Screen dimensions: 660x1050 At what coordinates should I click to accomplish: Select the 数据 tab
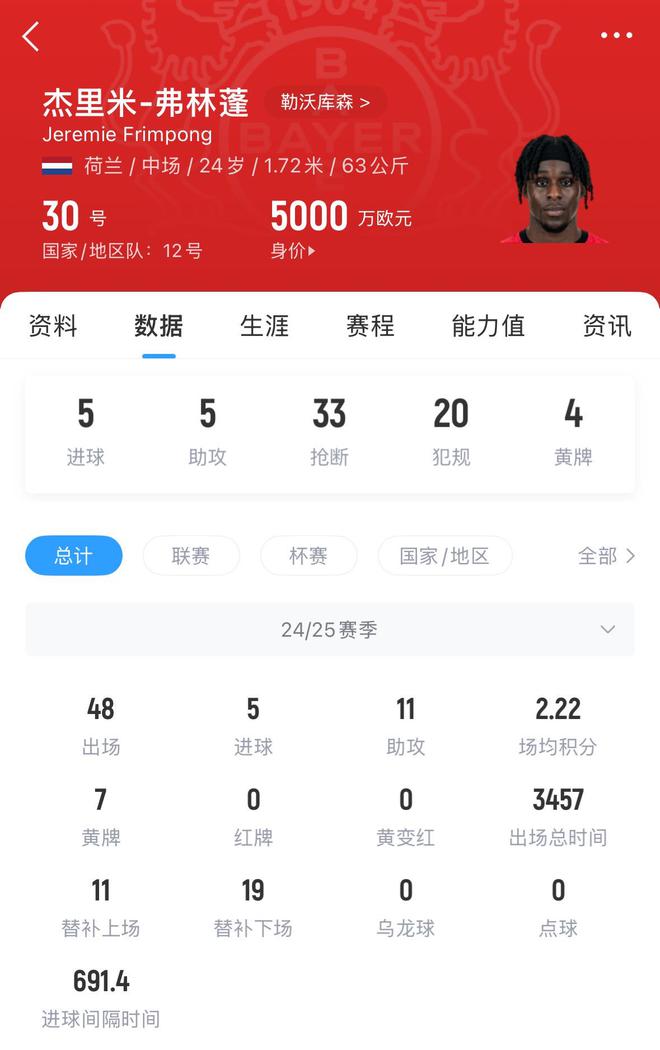(x=159, y=326)
